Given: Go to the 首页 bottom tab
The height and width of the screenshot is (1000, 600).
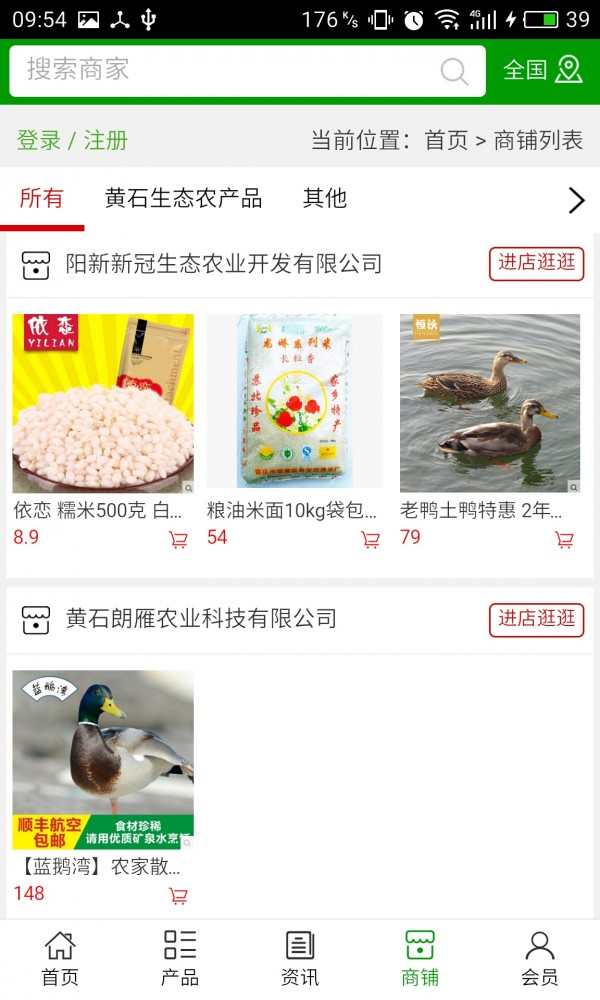Looking at the screenshot, I should (60, 958).
